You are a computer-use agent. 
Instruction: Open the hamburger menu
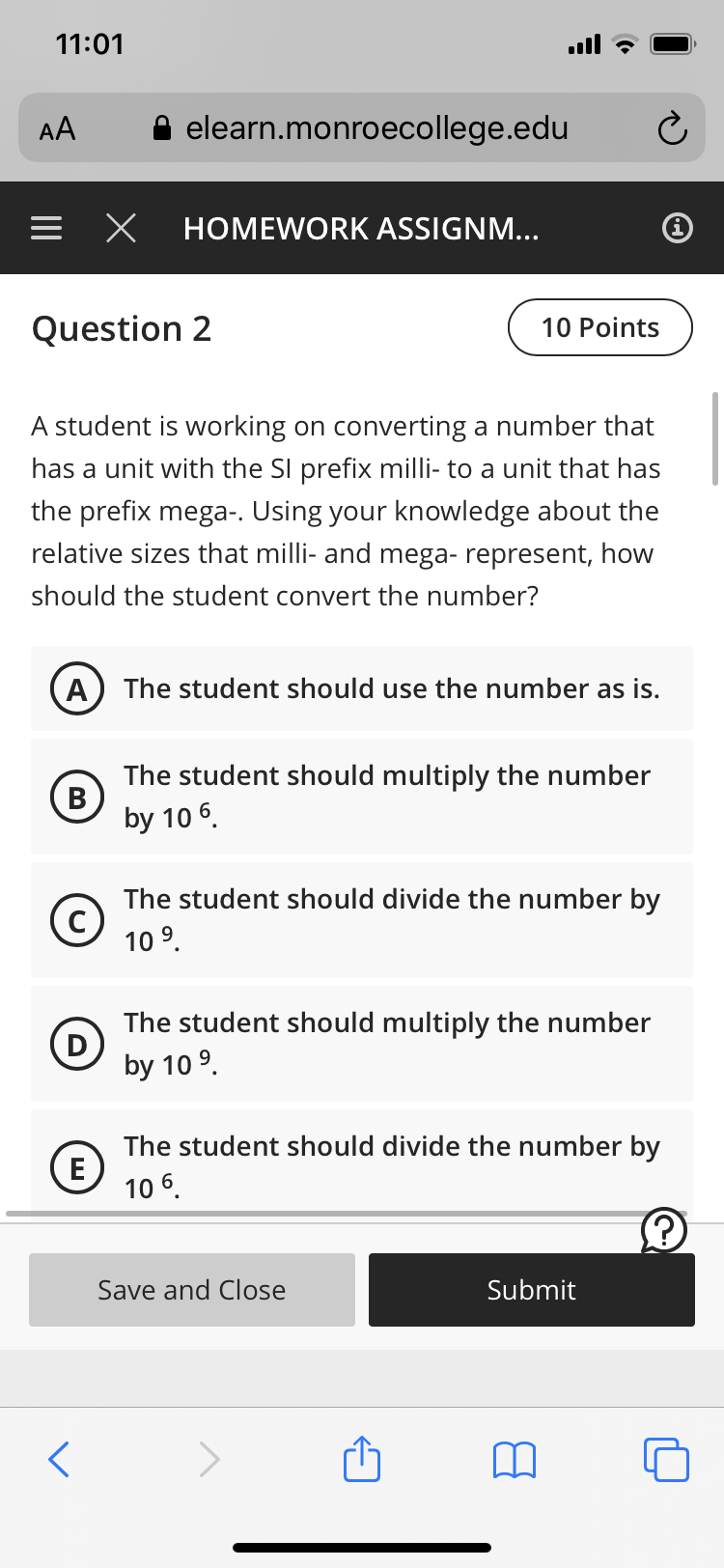[46, 229]
